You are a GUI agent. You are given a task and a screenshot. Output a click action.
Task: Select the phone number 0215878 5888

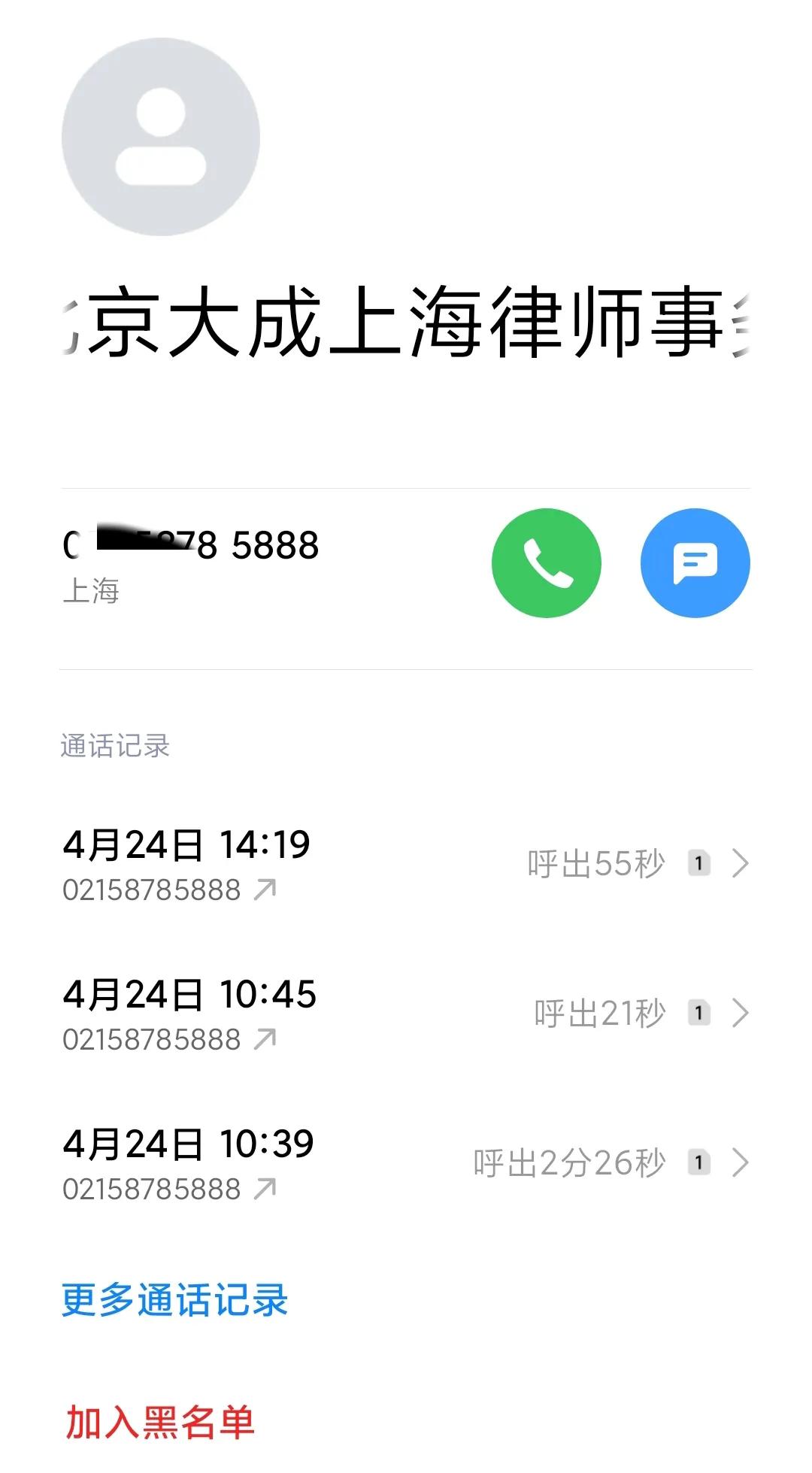tap(192, 547)
